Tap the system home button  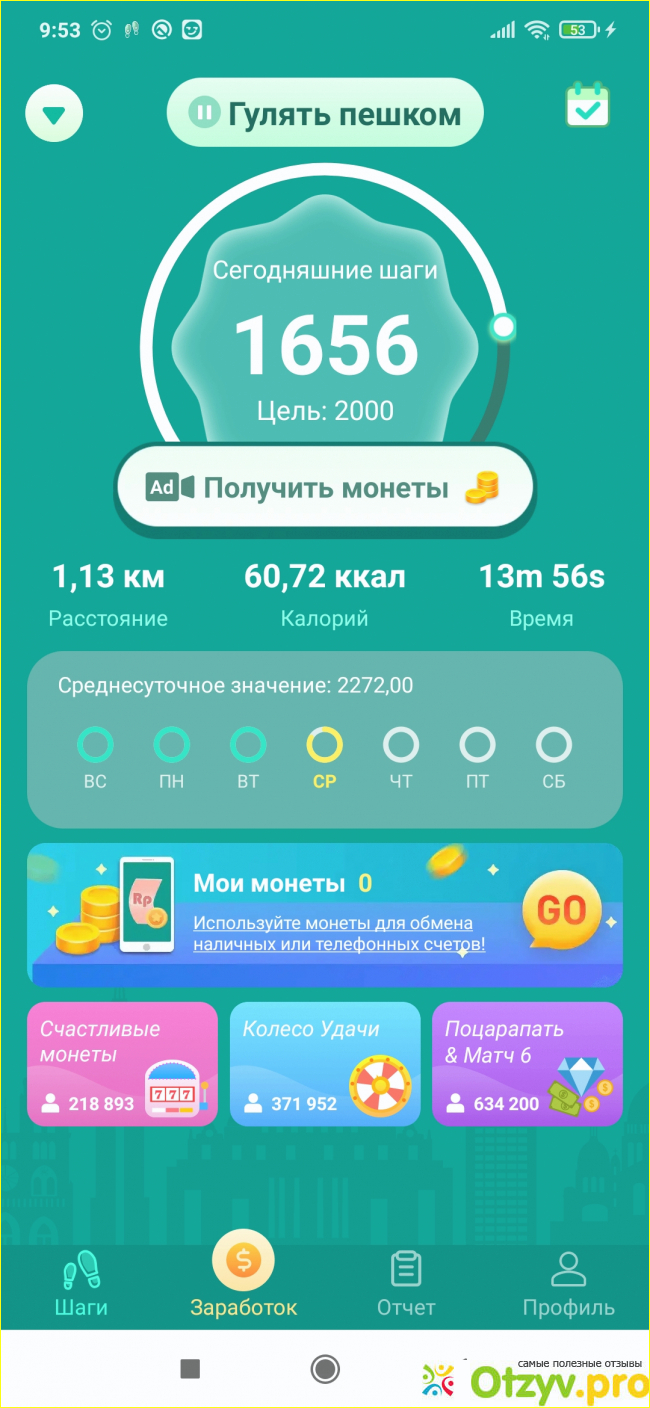point(325,1369)
